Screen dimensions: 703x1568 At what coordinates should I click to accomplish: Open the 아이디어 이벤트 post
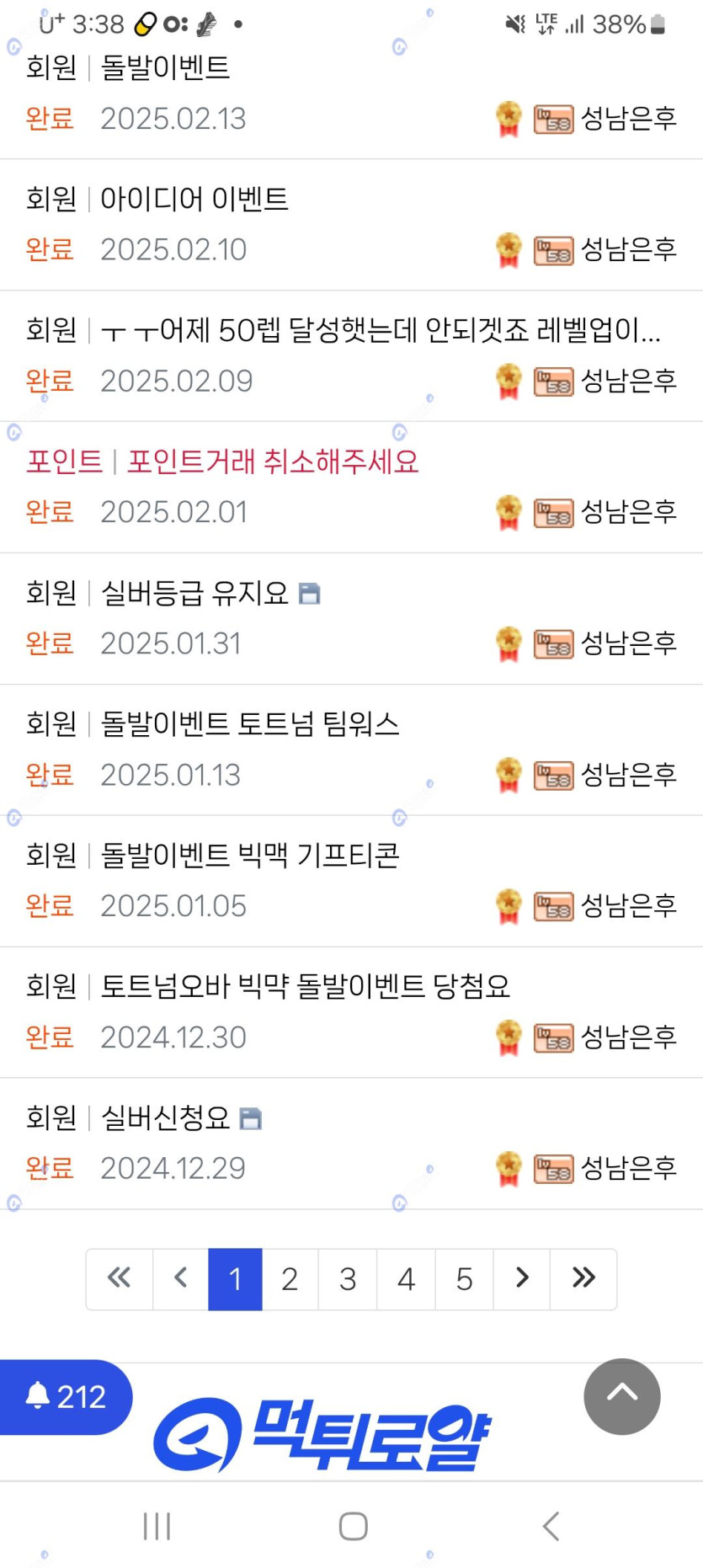pyautogui.click(x=194, y=199)
